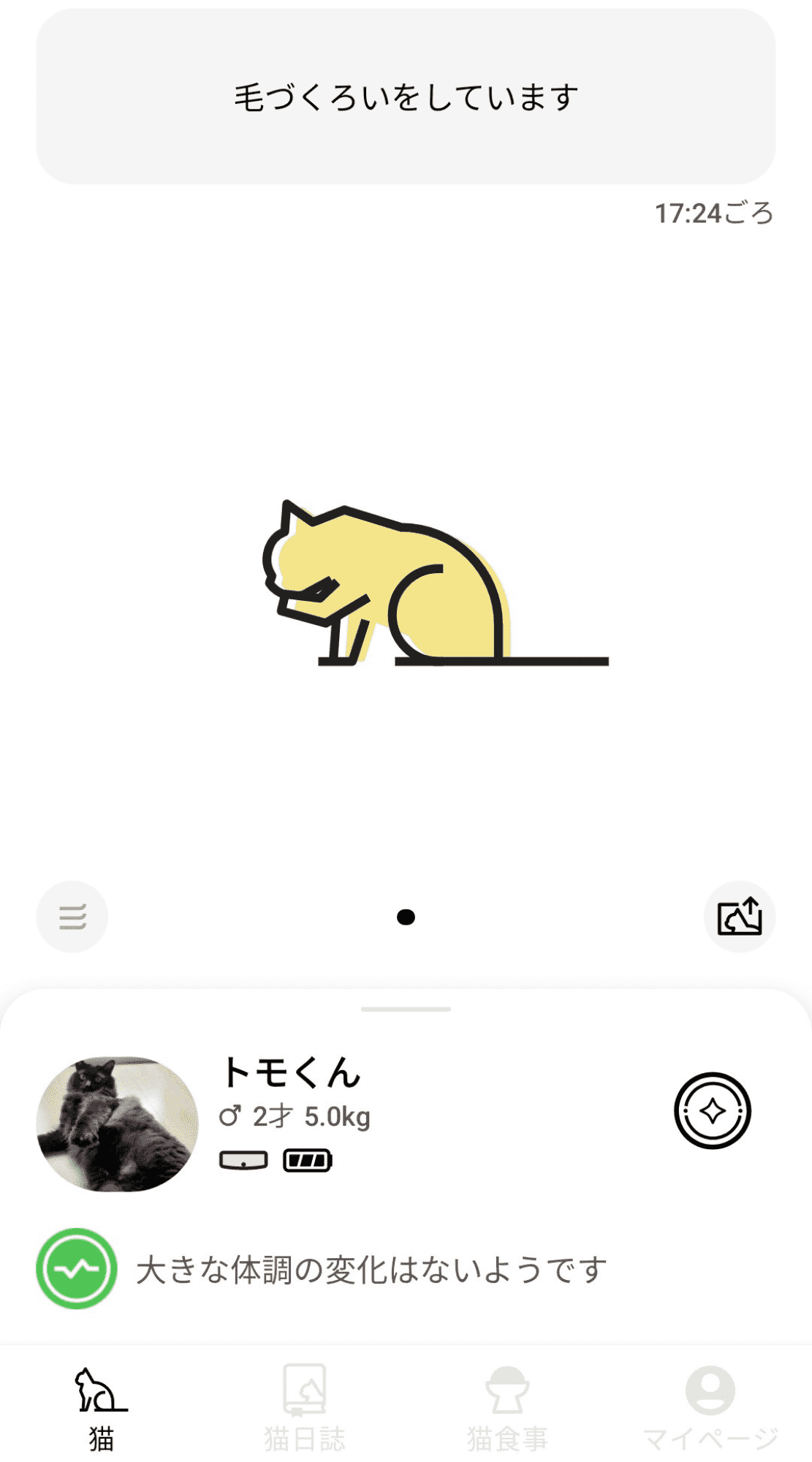812x1462 pixels.
Task: Open the list menu icon
Action: click(72, 917)
